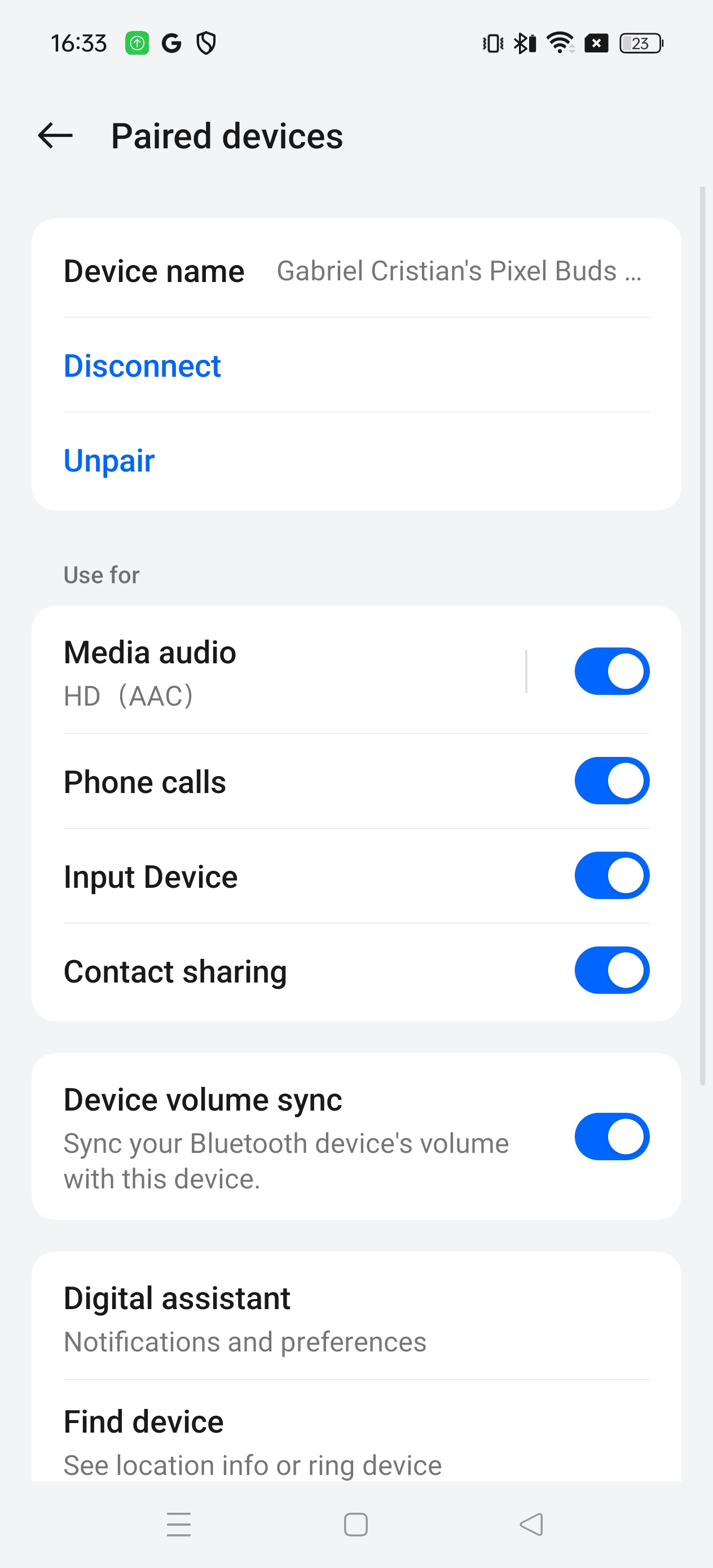This screenshot has width=713, height=1568.
Task: Disconnect the Pixel Buds
Action: pos(143,366)
